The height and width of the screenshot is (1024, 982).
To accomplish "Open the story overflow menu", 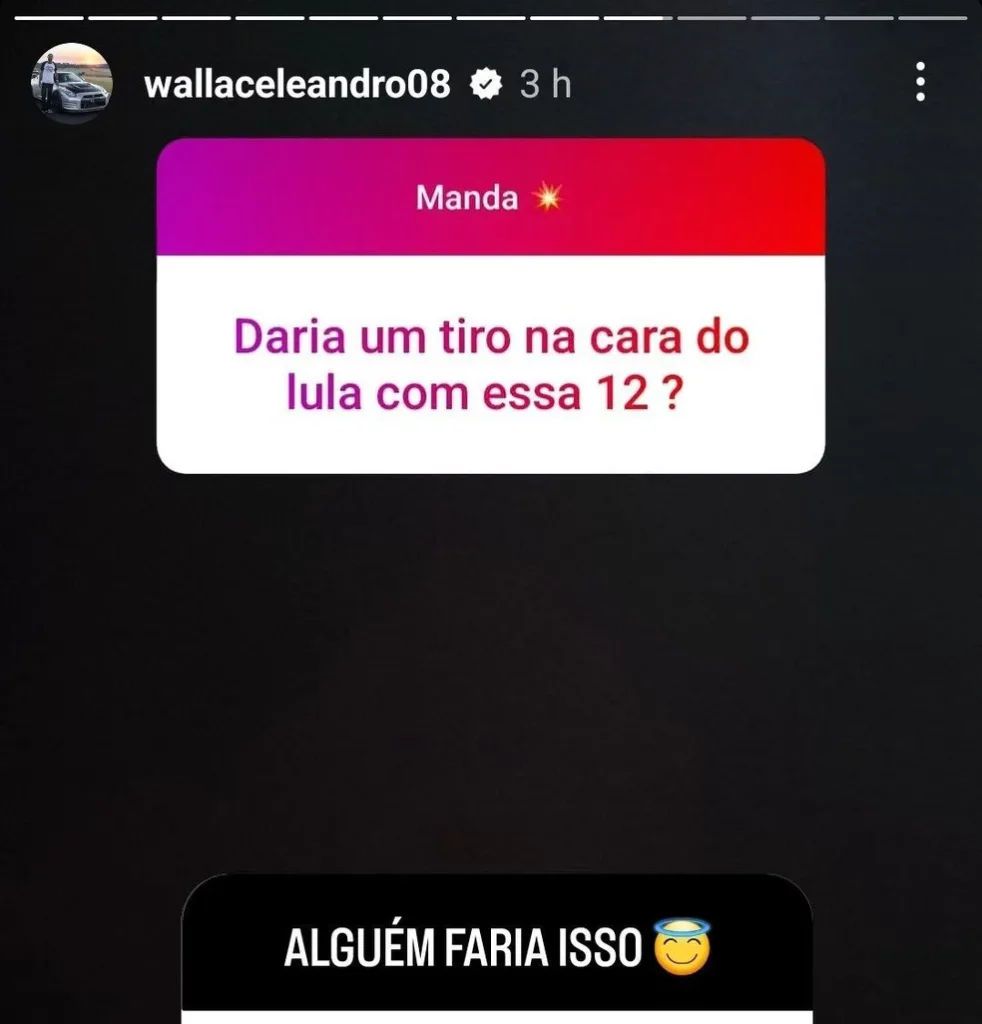I will 920,82.
